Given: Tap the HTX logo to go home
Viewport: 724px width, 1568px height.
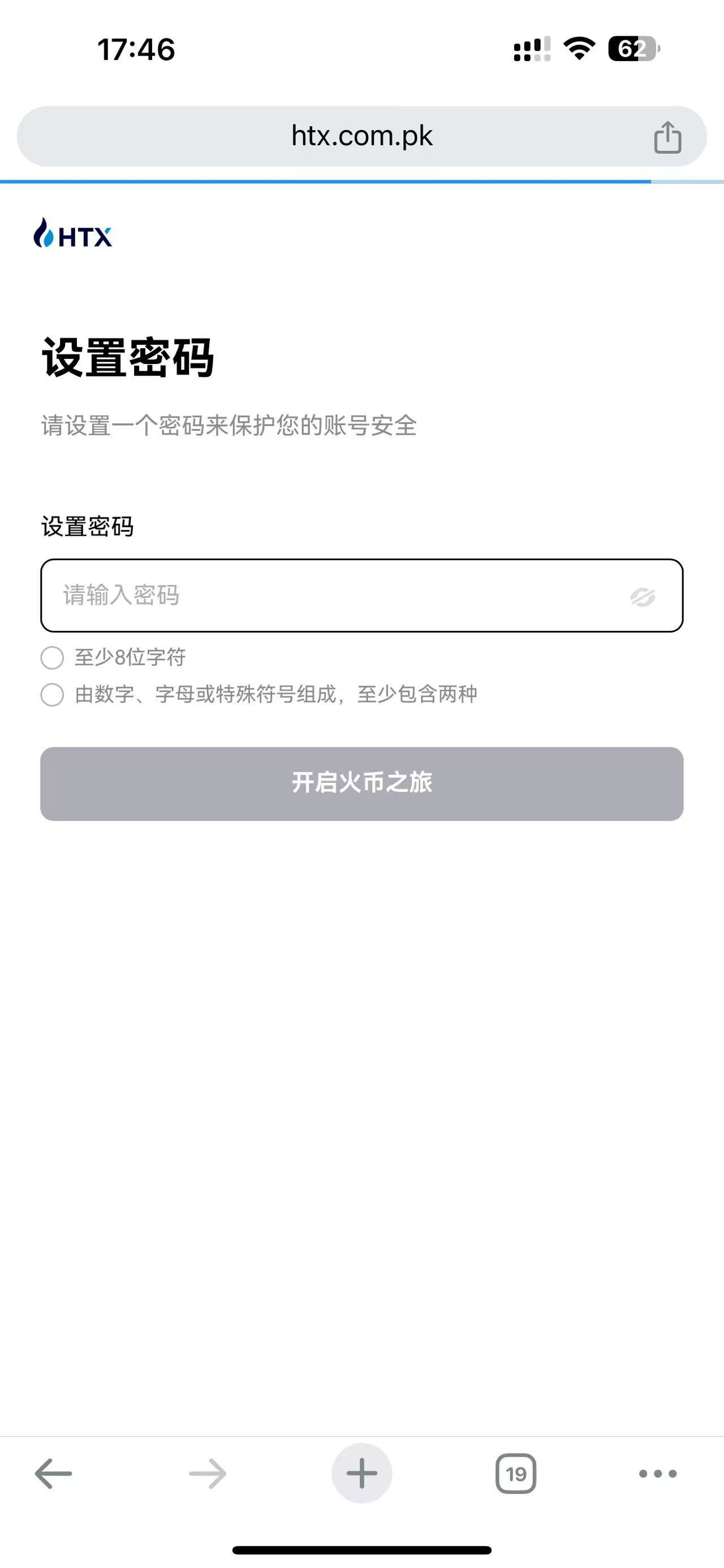Looking at the screenshot, I should tap(73, 235).
